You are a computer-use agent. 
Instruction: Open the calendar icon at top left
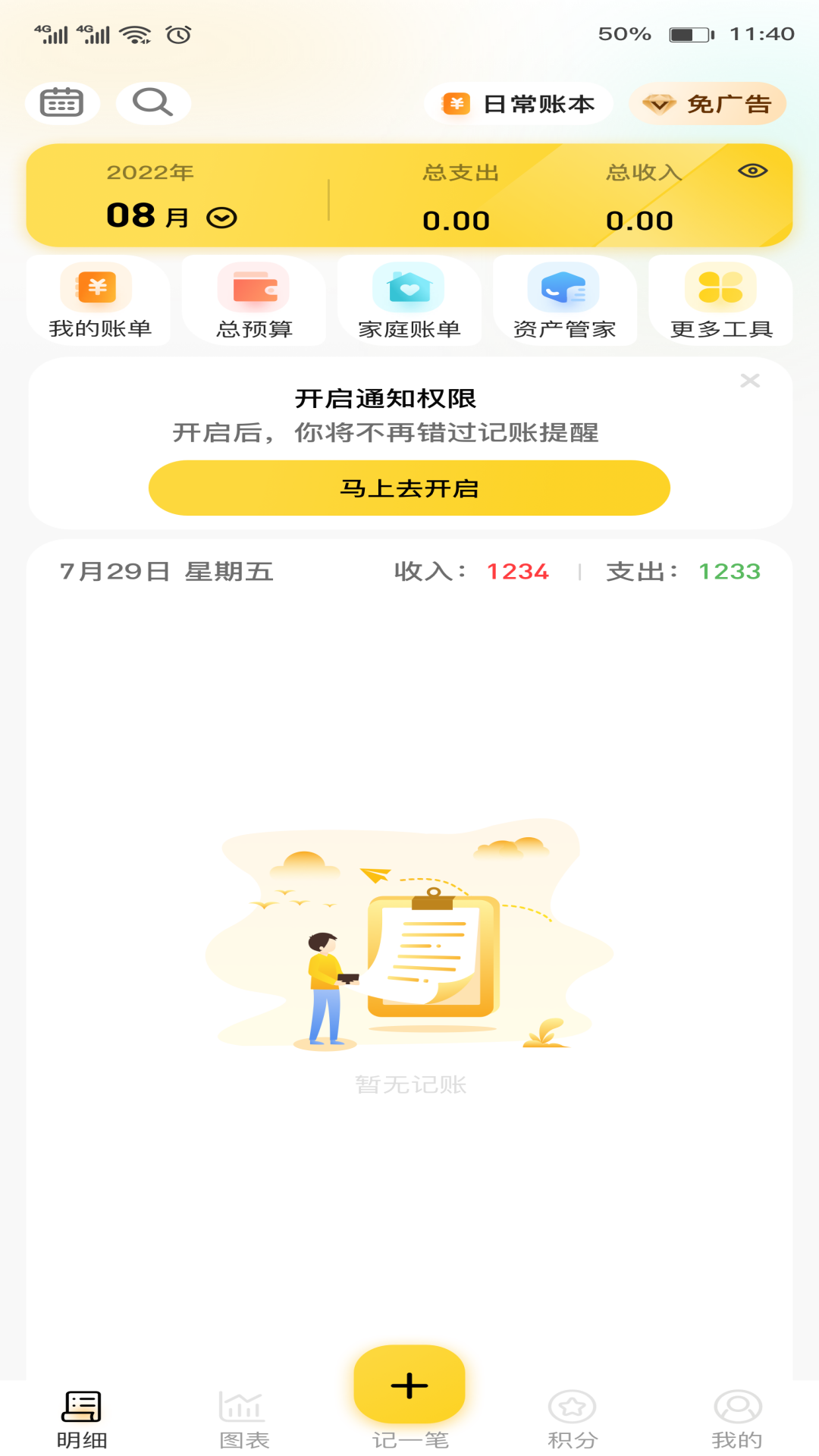(x=63, y=102)
